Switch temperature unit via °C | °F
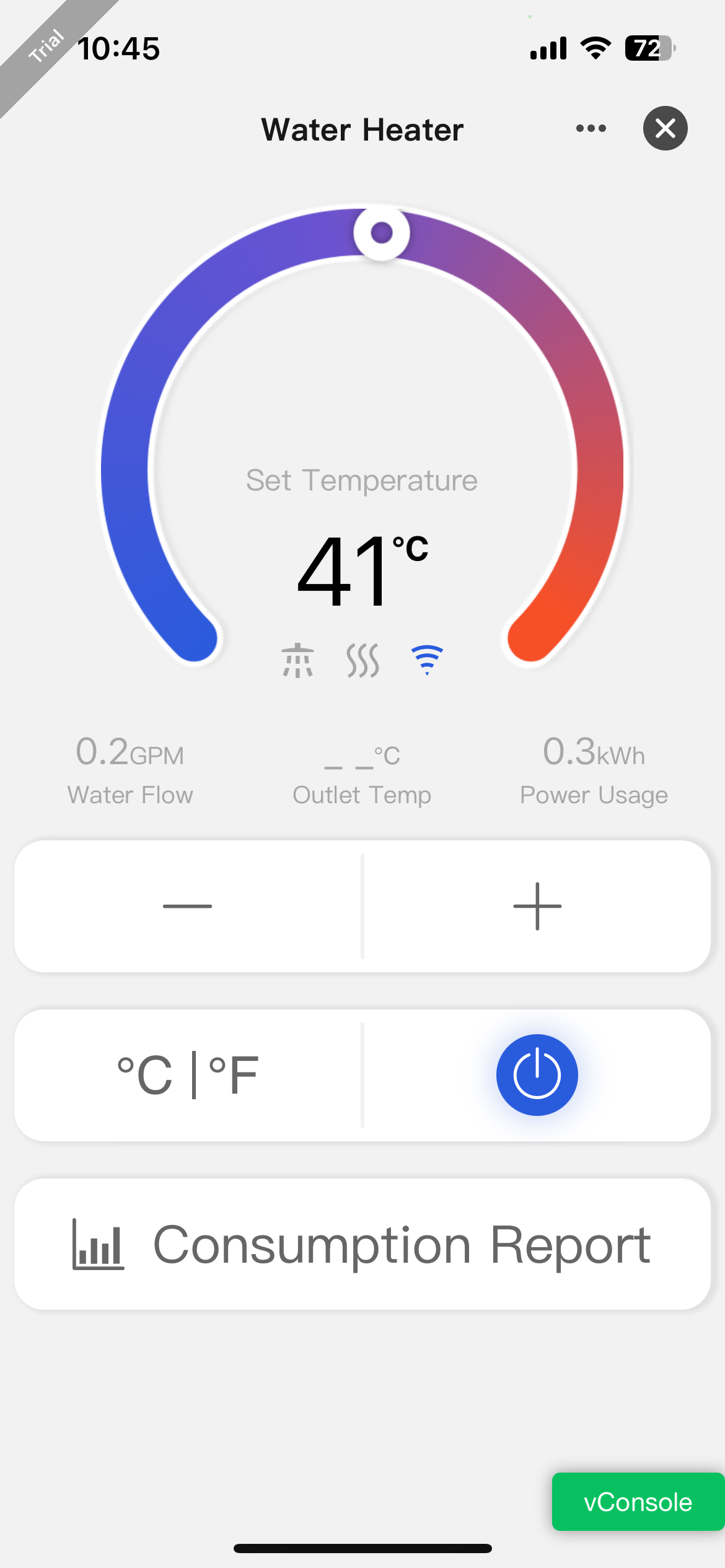Image resolution: width=725 pixels, height=1568 pixels. pyautogui.click(x=187, y=1075)
